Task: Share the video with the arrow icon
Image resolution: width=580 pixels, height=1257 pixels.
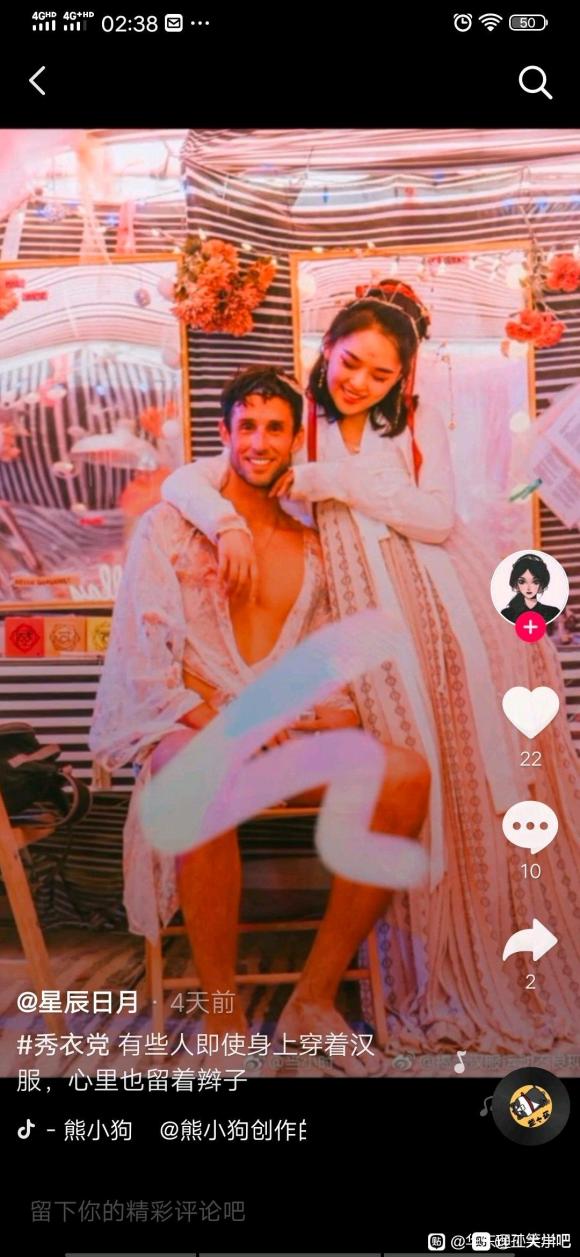Action: [530, 941]
